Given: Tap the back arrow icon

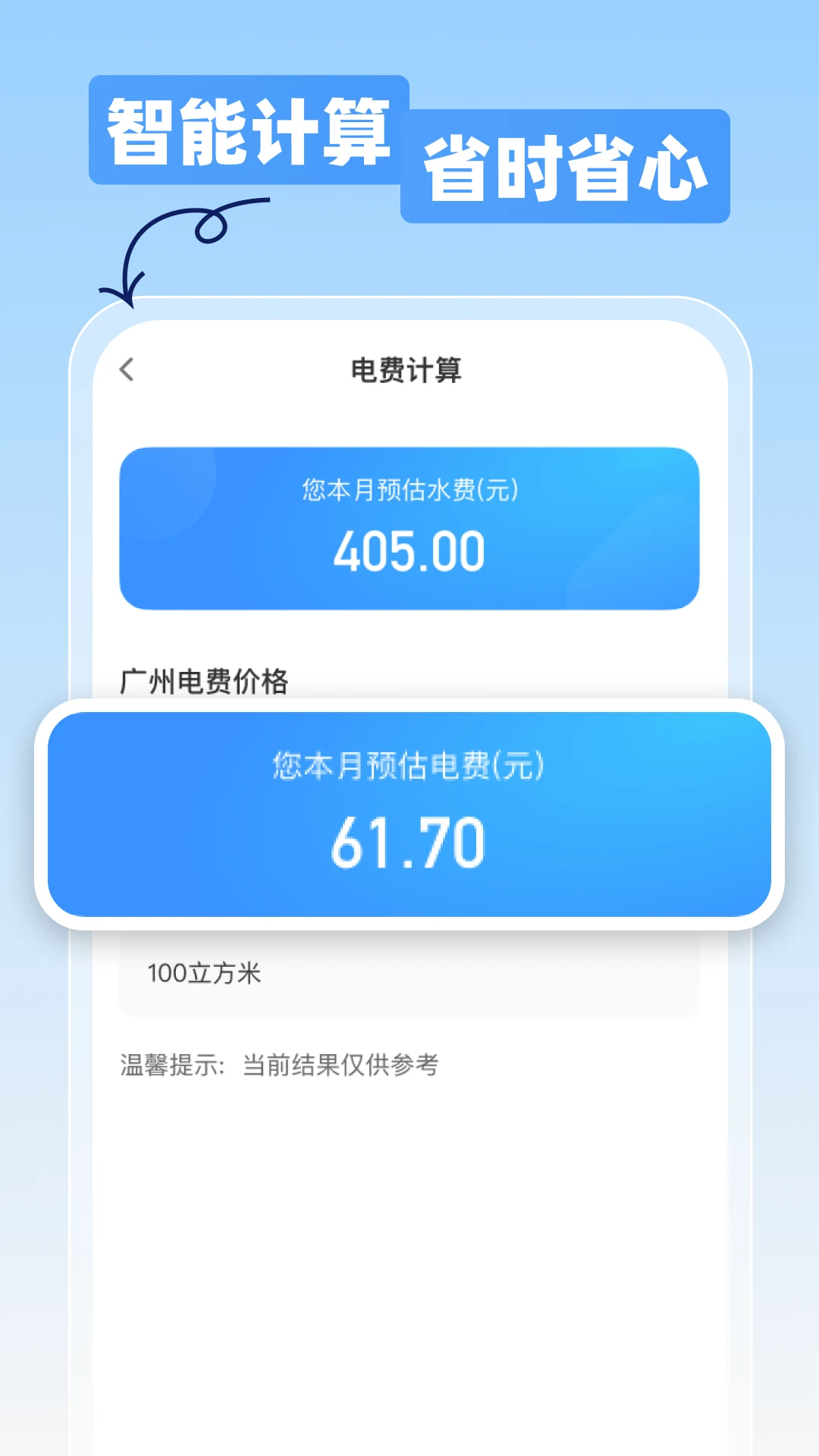Looking at the screenshot, I should tap(129, 372).
